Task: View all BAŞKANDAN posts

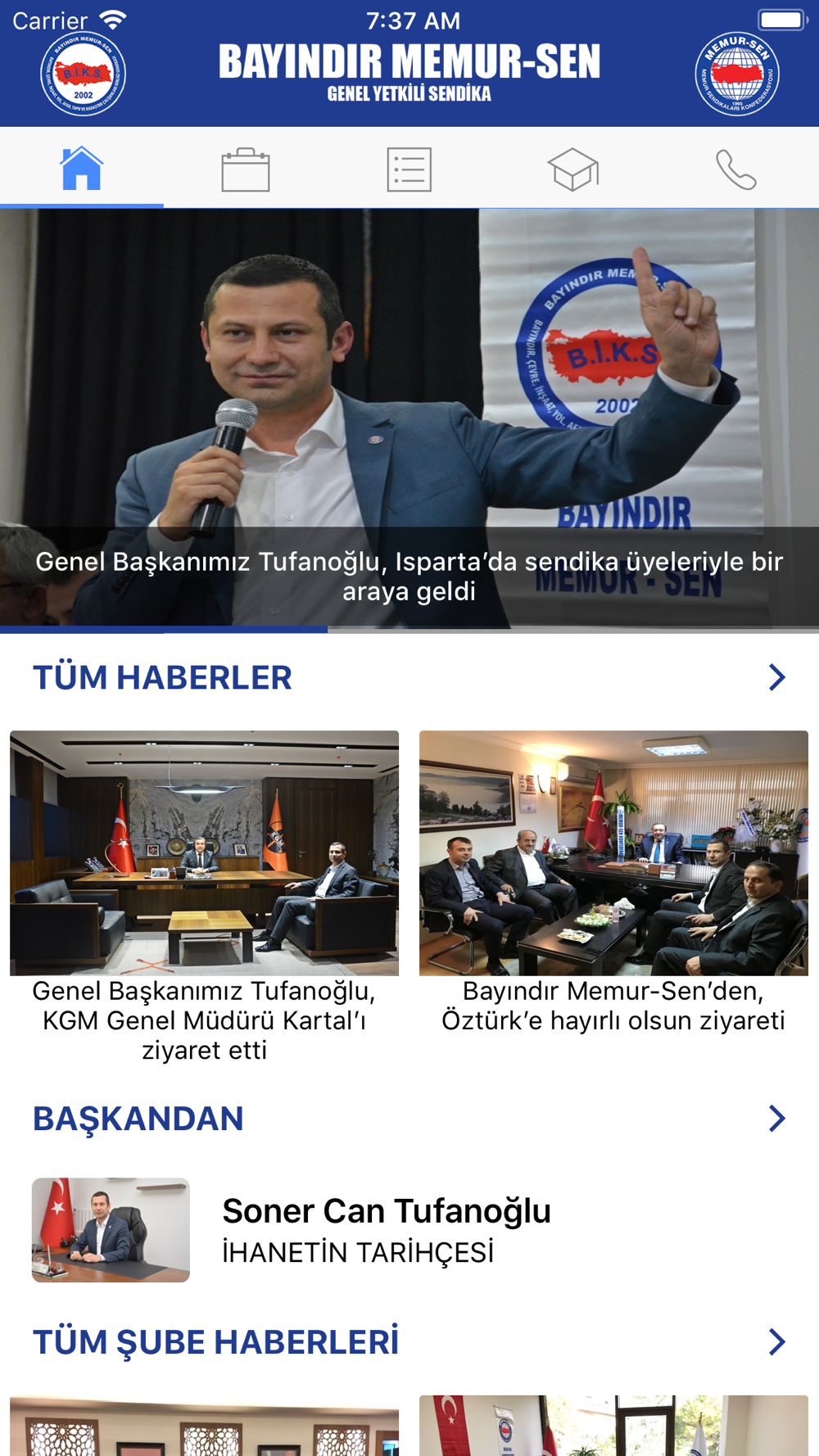Action: [x=776, y=1118]
